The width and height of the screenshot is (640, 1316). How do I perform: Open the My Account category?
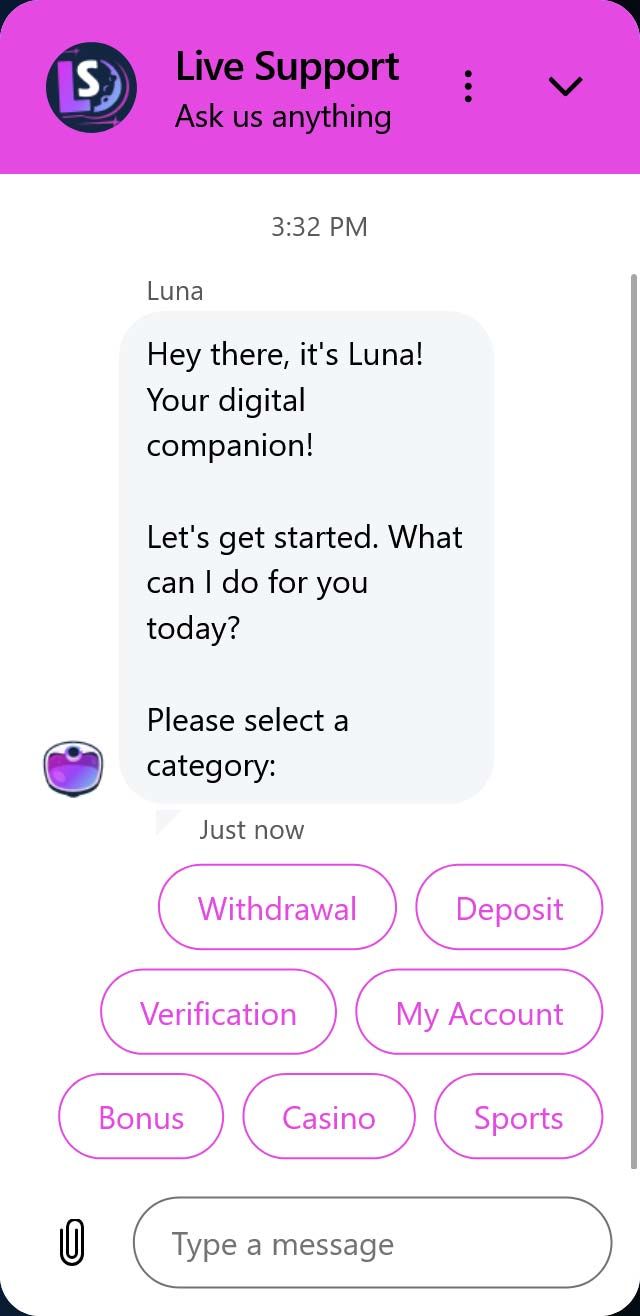[479, 1013]
